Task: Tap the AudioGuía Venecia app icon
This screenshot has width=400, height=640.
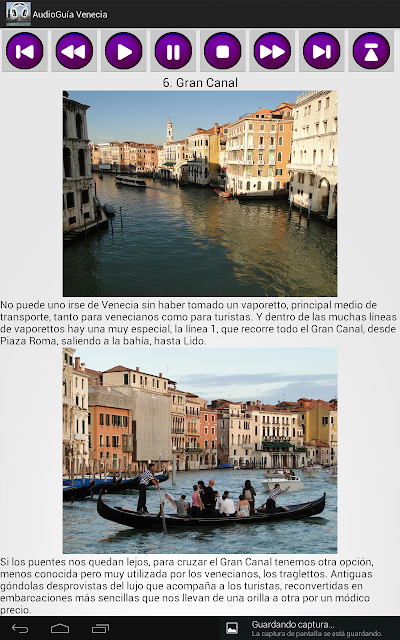Action: coord(18,14)
